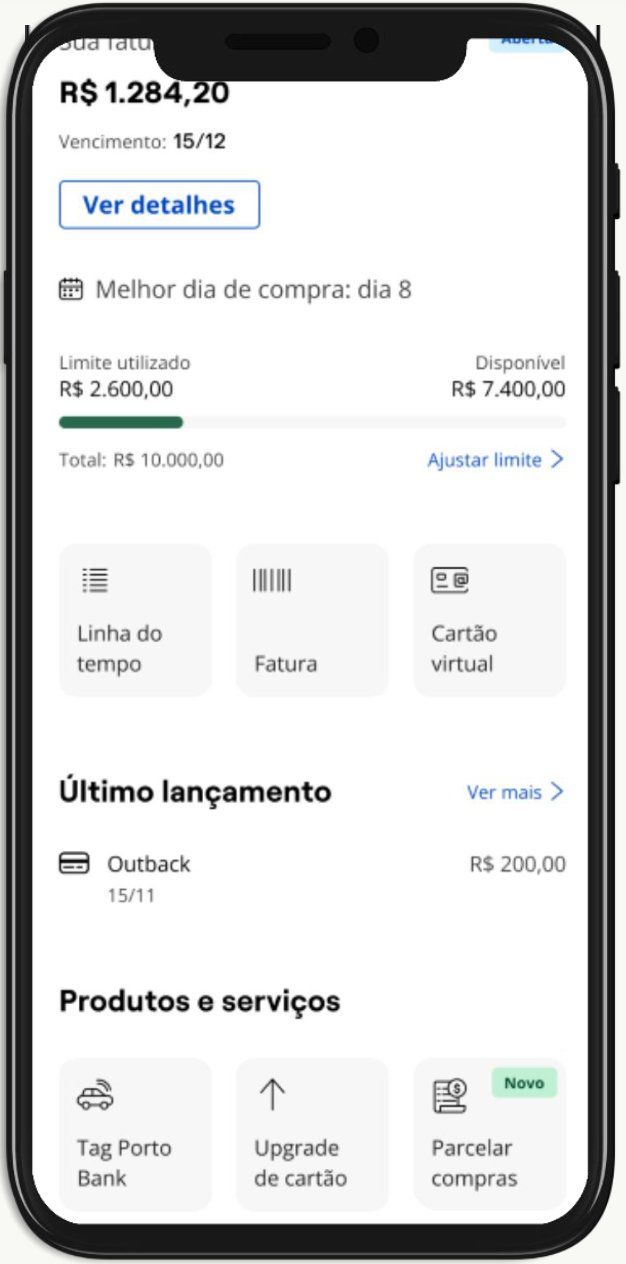This screenshot has width=626, height=1264.
Task: Open Ajustar limite link
Action: click(x=495, y=460)
